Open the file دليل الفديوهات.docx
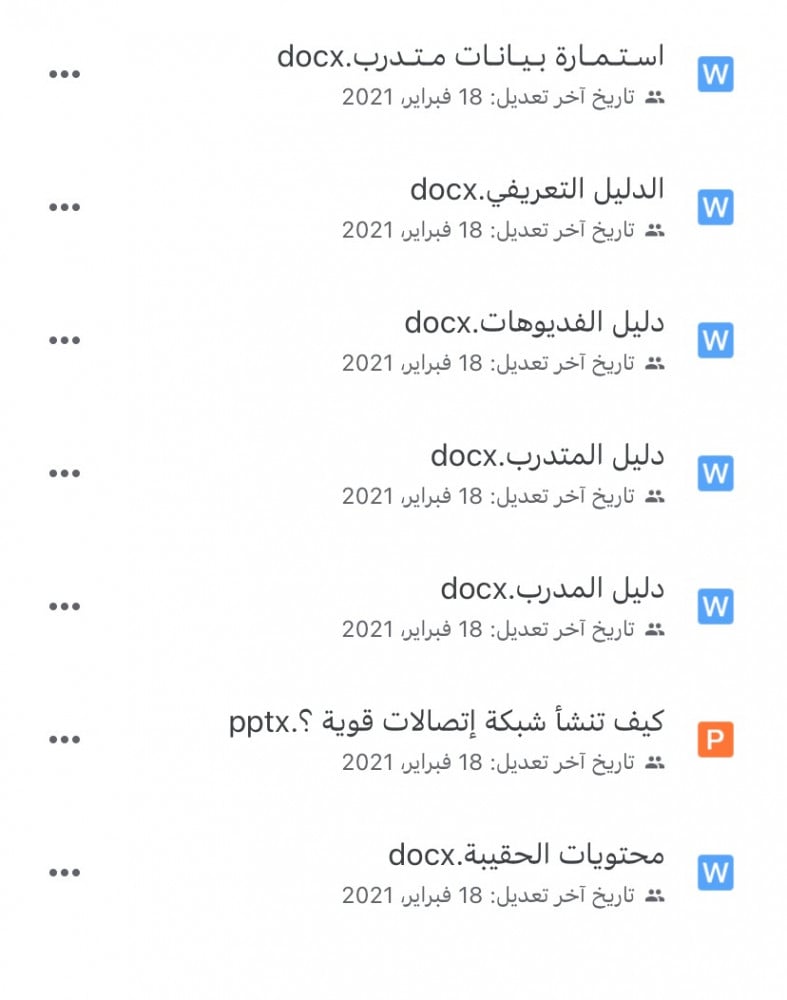This screenshot has height=1000, width=787. (534, 322)
